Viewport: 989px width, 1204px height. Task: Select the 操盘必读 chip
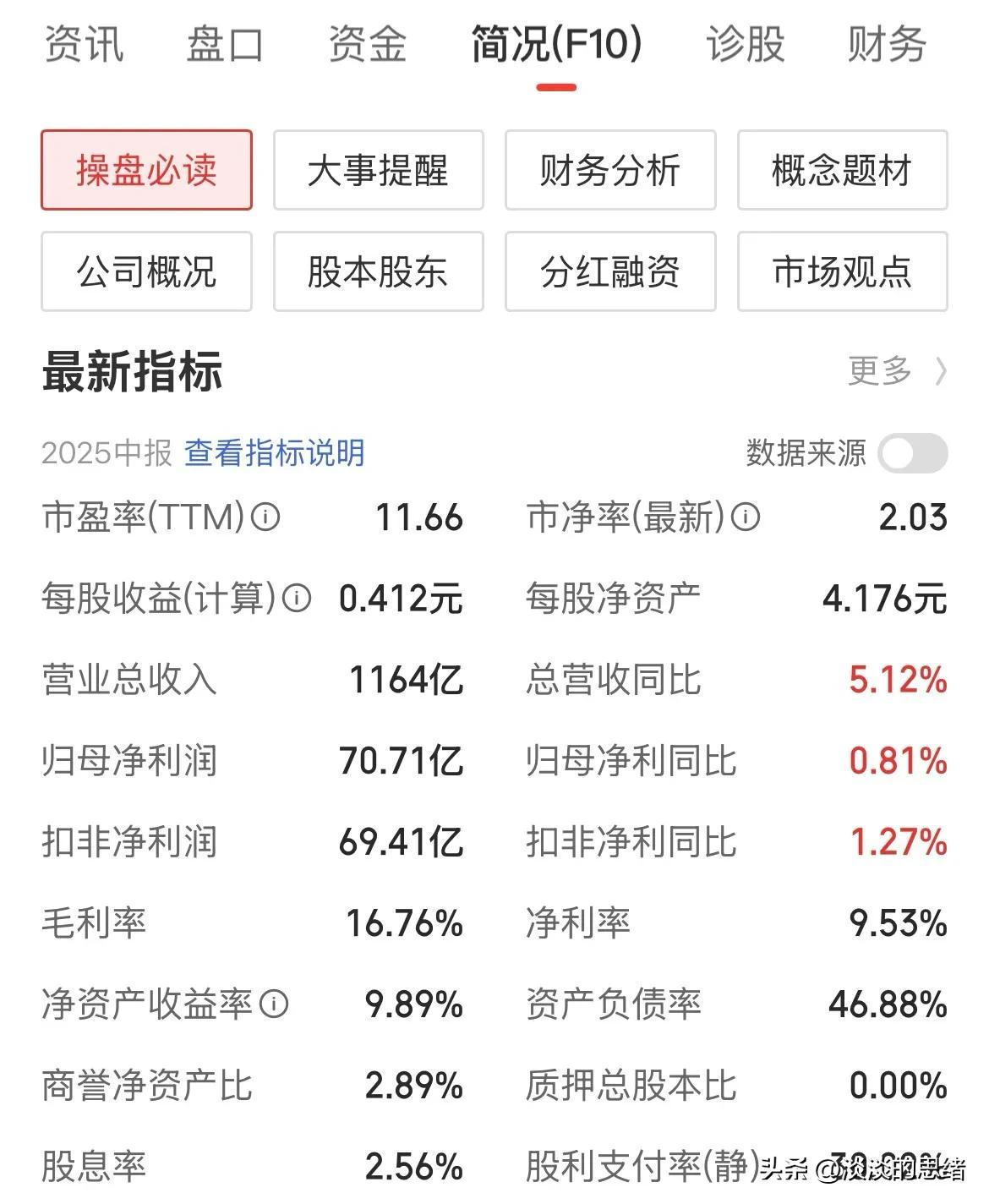[x=146, y=170]
